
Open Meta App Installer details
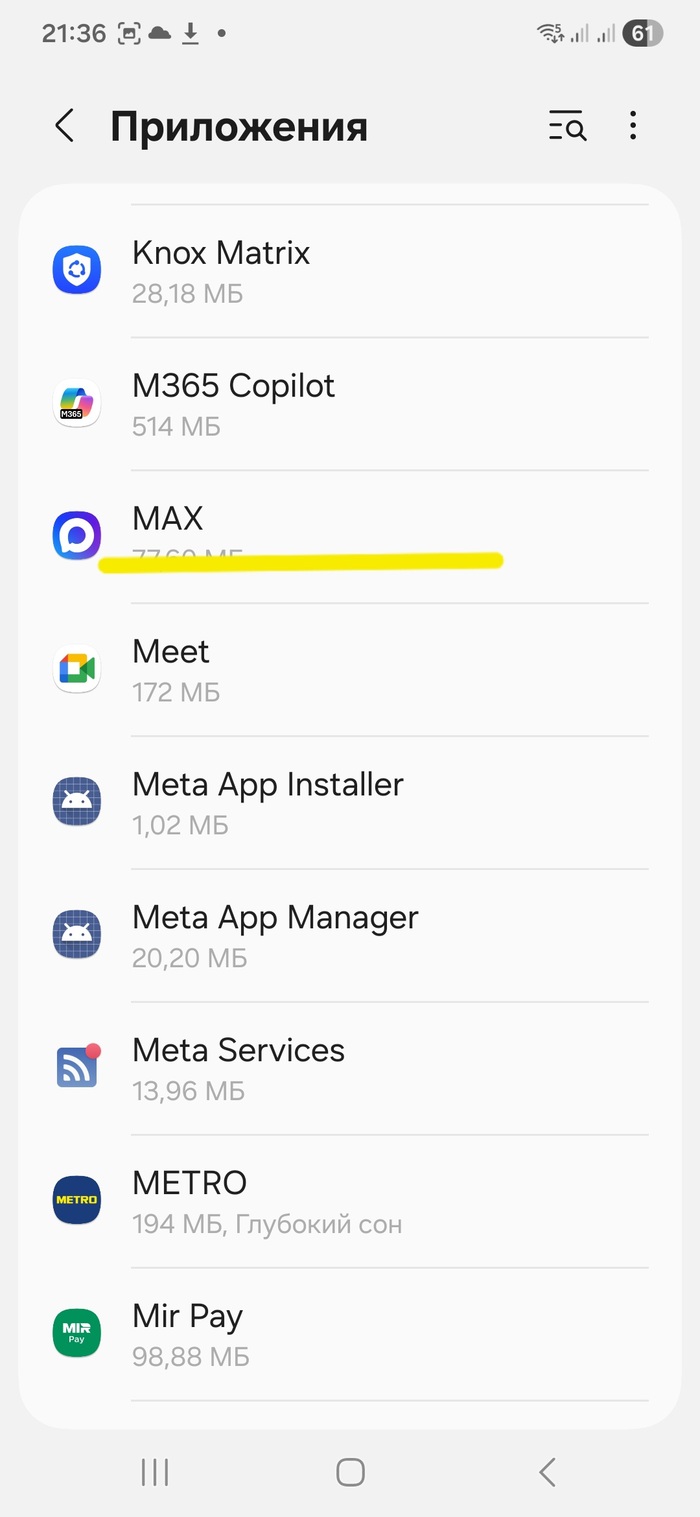pyautogui.click(x=350, y=803)
